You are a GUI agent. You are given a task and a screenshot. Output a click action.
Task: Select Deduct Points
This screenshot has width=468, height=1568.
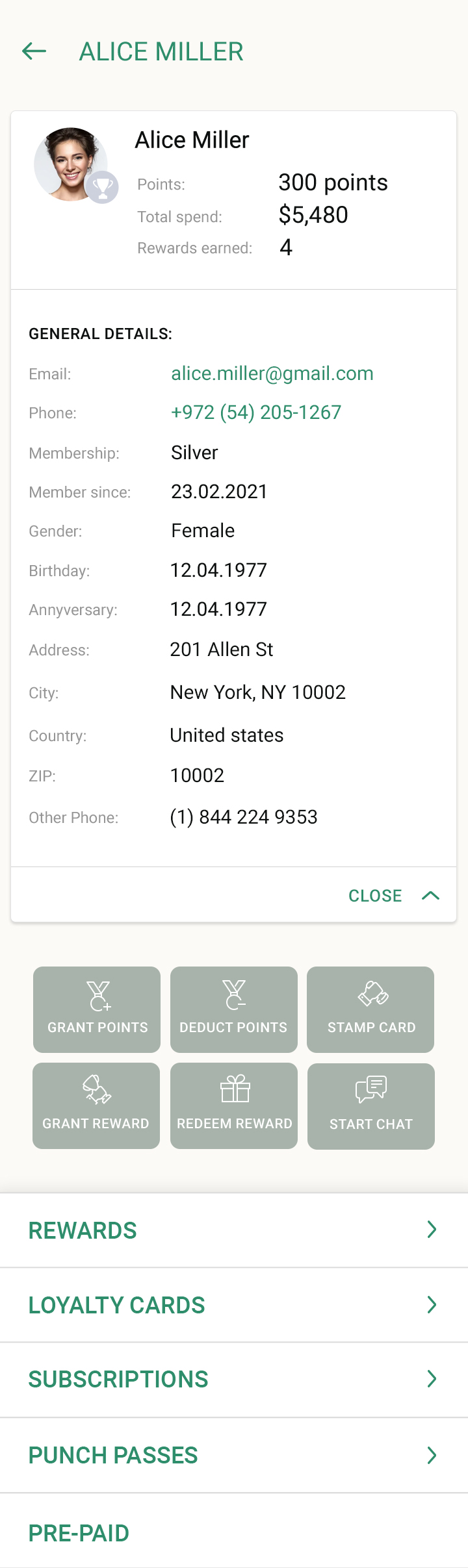234,1009
